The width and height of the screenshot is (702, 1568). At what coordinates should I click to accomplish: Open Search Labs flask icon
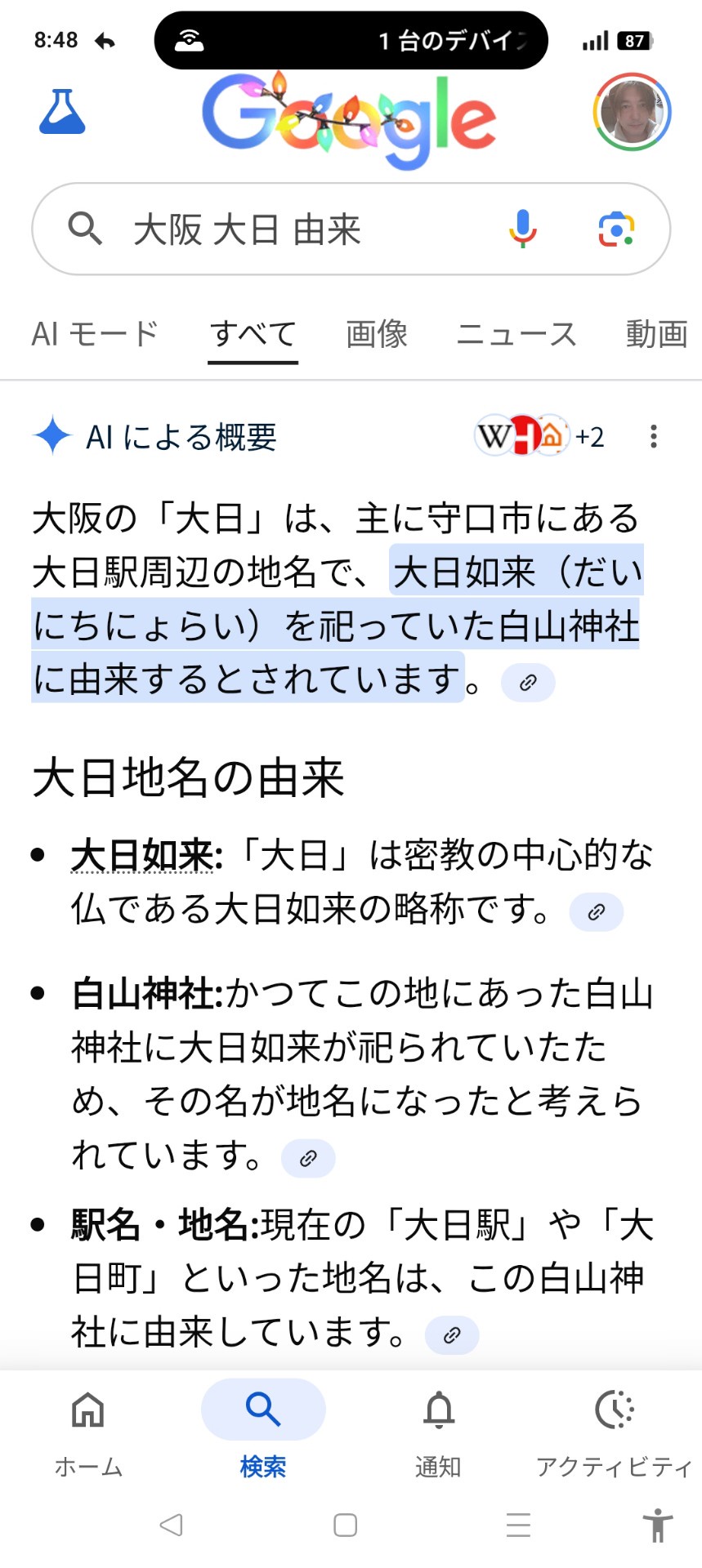pos(62,112)
